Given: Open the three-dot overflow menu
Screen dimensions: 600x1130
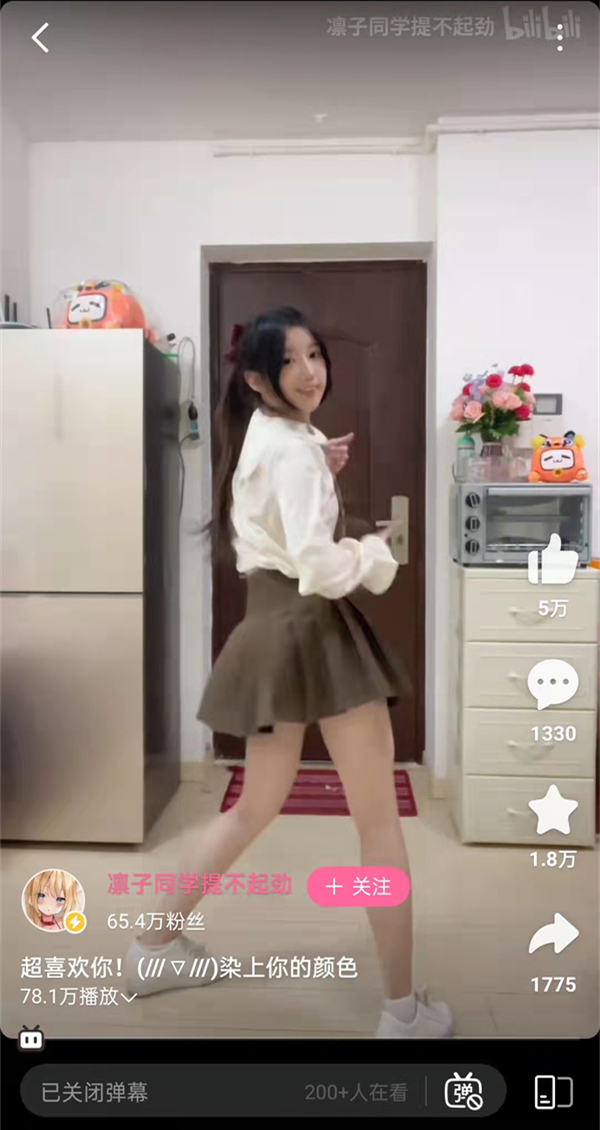Looking at the screenshot, I should click(561, 38).
